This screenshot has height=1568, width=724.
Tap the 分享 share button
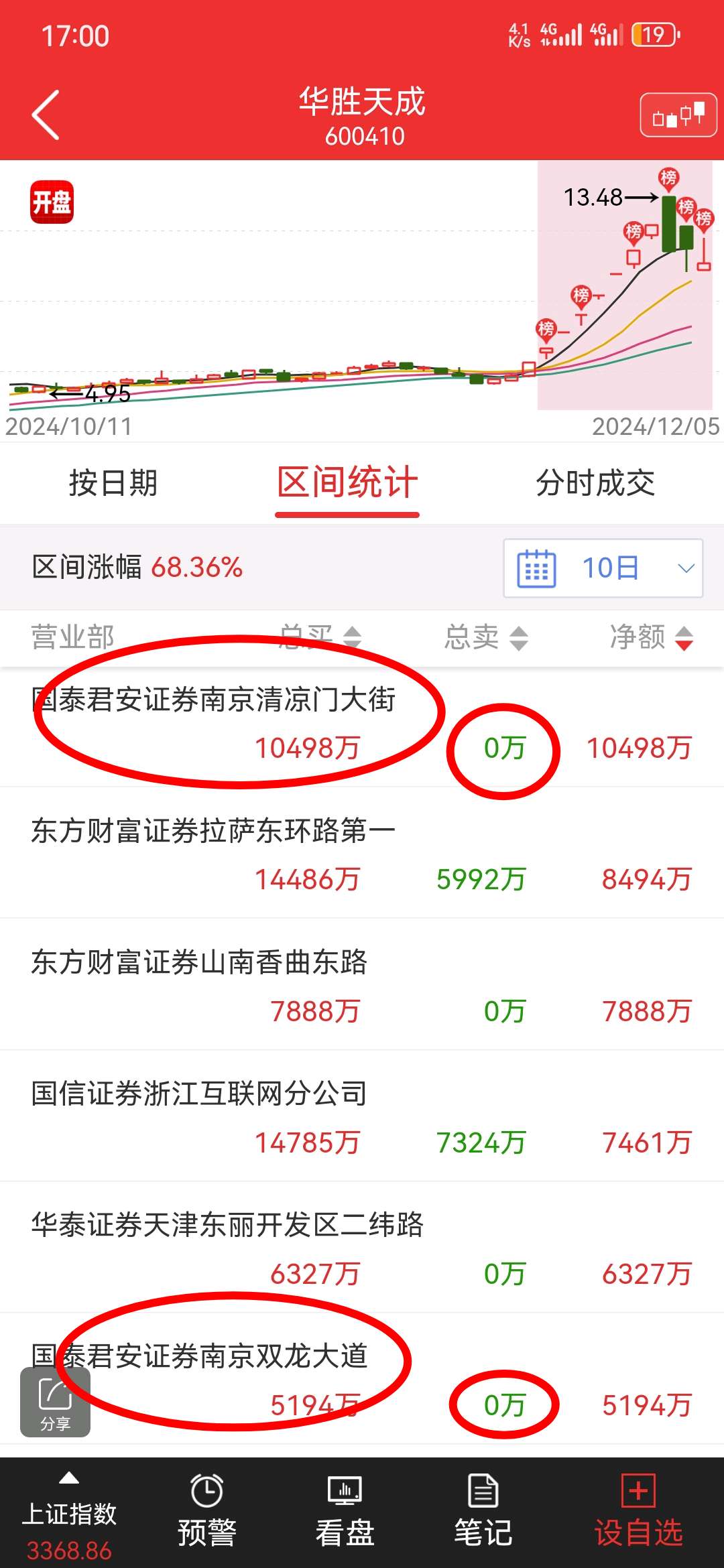pyautogui.click(x=55, y=1402)
